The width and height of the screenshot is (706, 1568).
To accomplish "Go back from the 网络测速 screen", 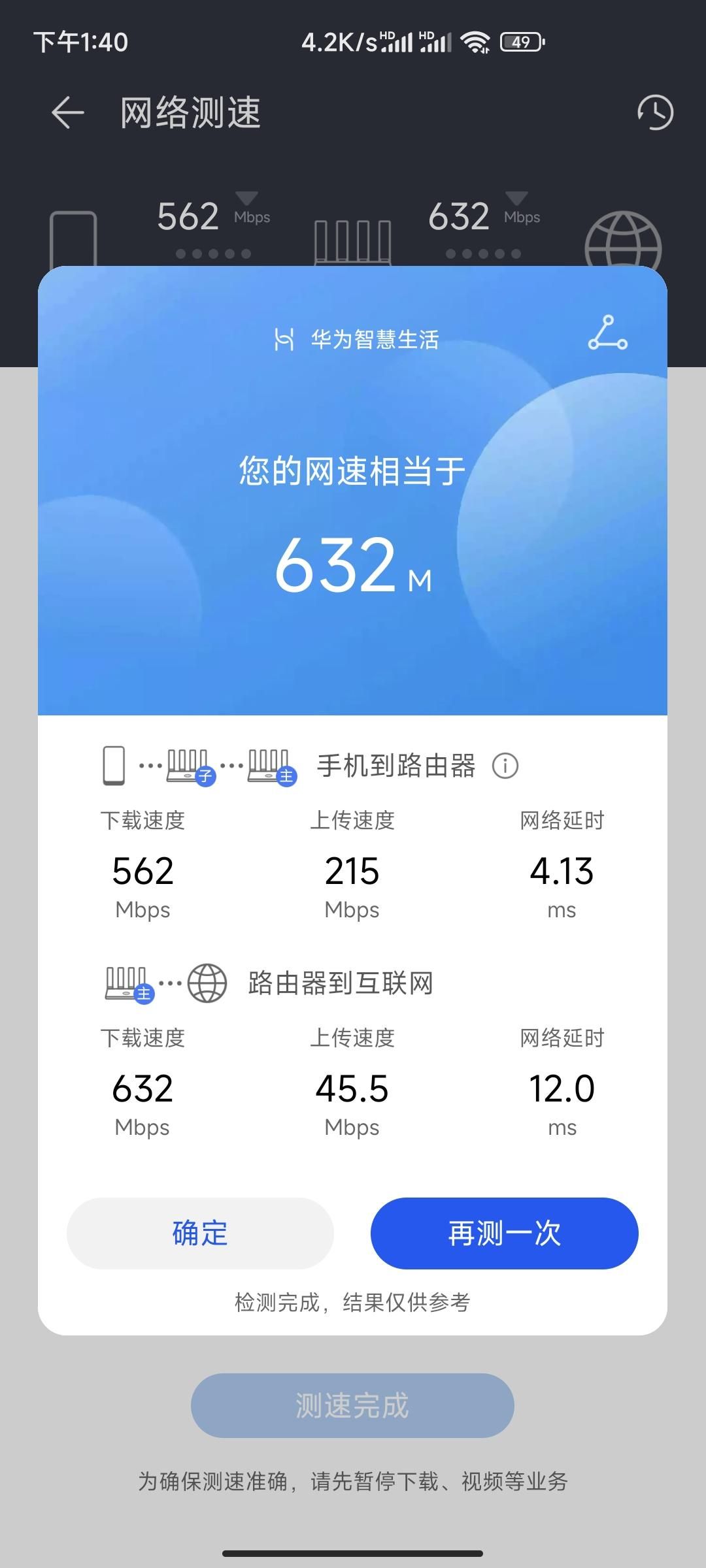I will 68,112.
